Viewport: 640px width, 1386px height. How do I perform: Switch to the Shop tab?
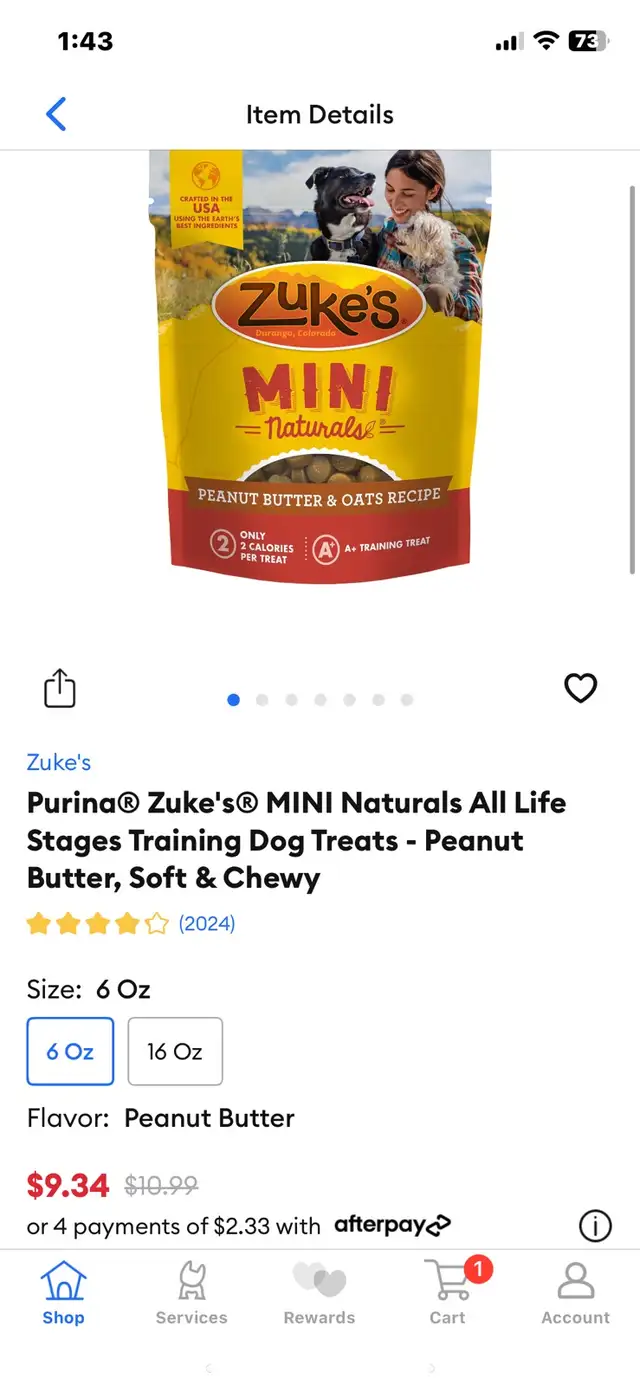click(63, 1293)
